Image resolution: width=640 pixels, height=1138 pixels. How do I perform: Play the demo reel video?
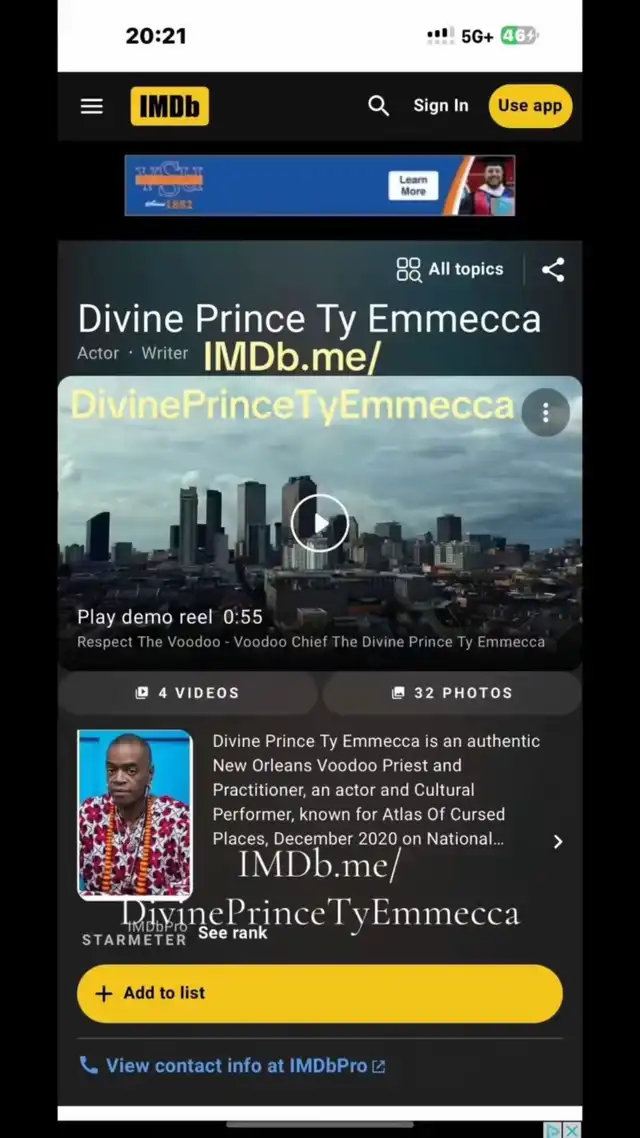pos(320,523)
